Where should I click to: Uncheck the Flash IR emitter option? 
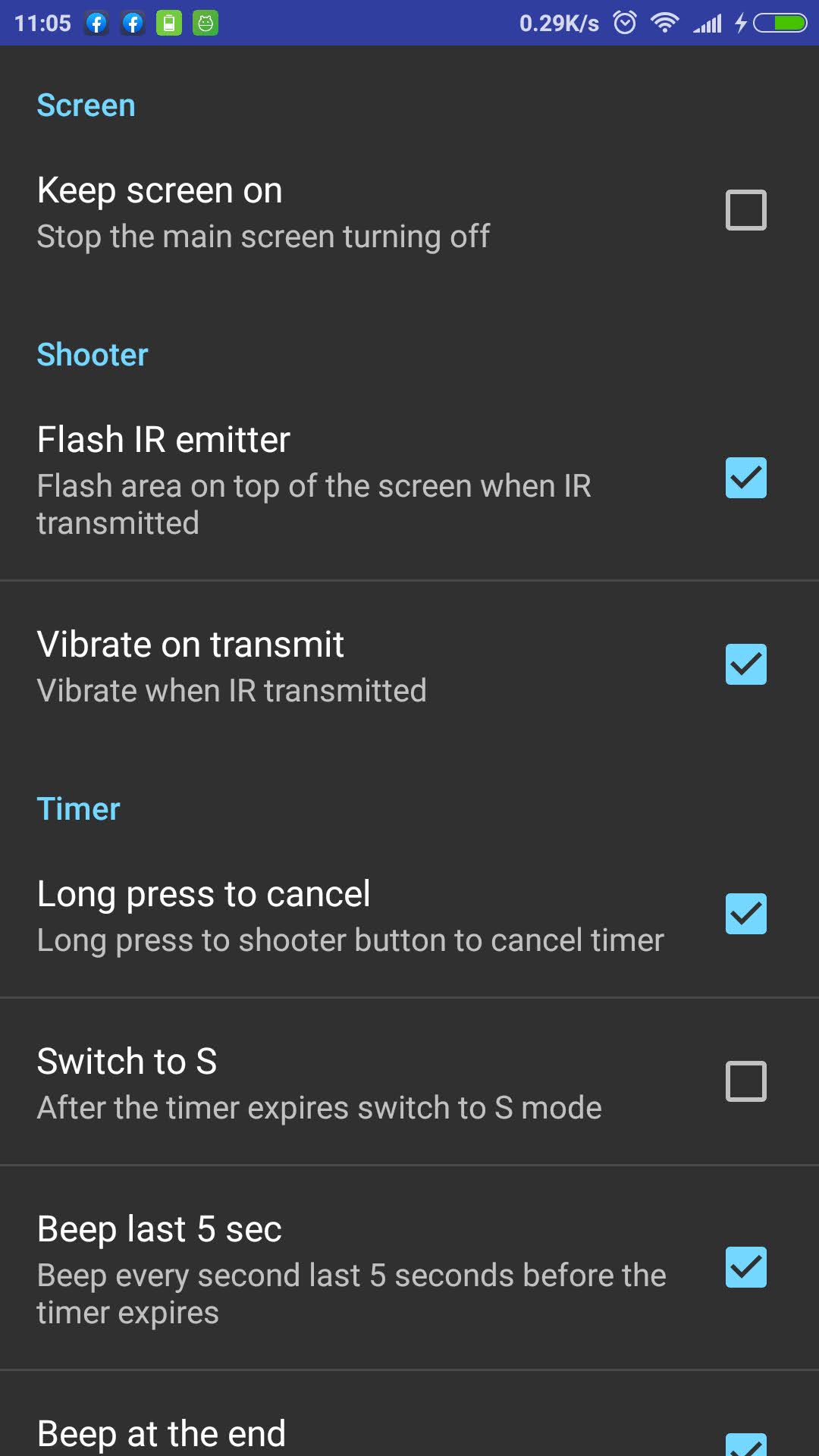[745, 478]
